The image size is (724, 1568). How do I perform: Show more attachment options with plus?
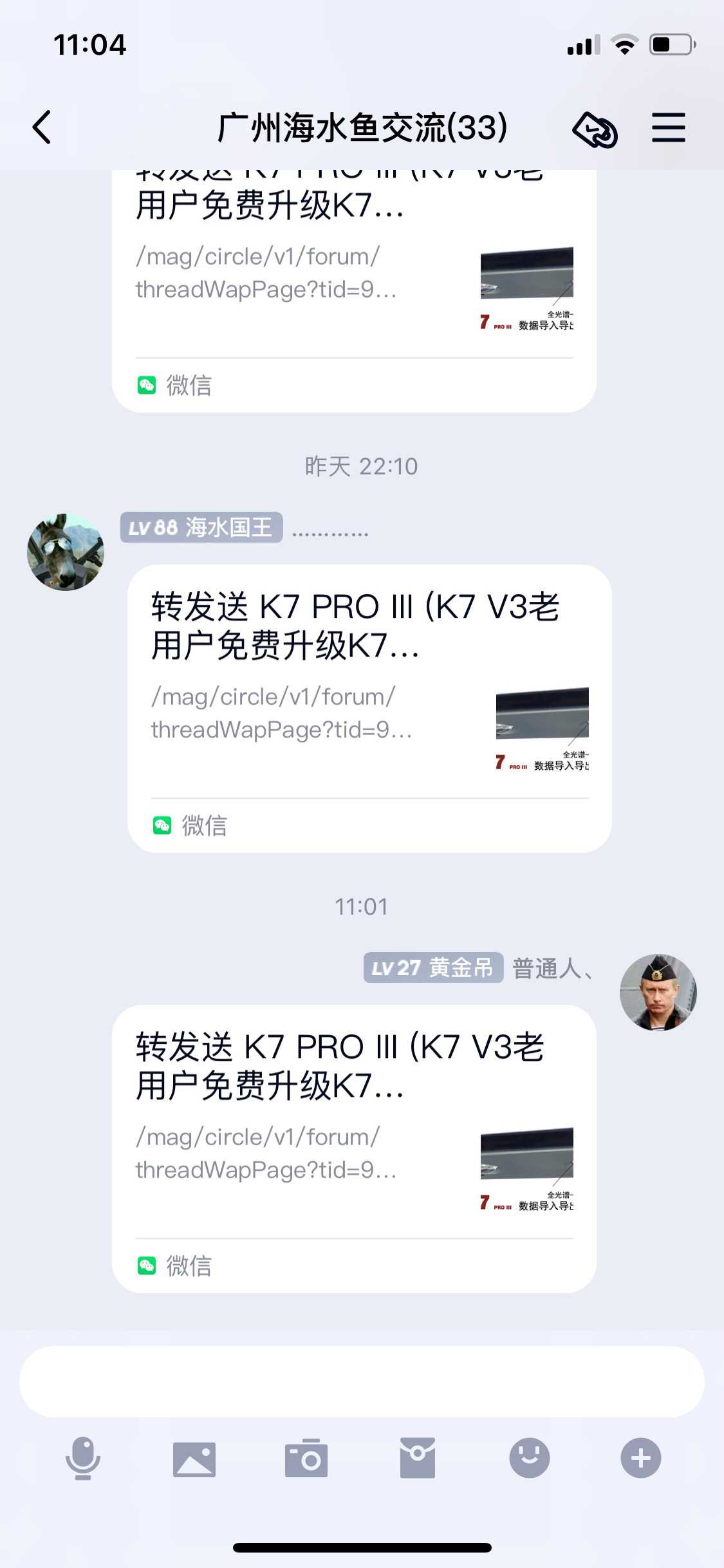[x=640, y=1458]
